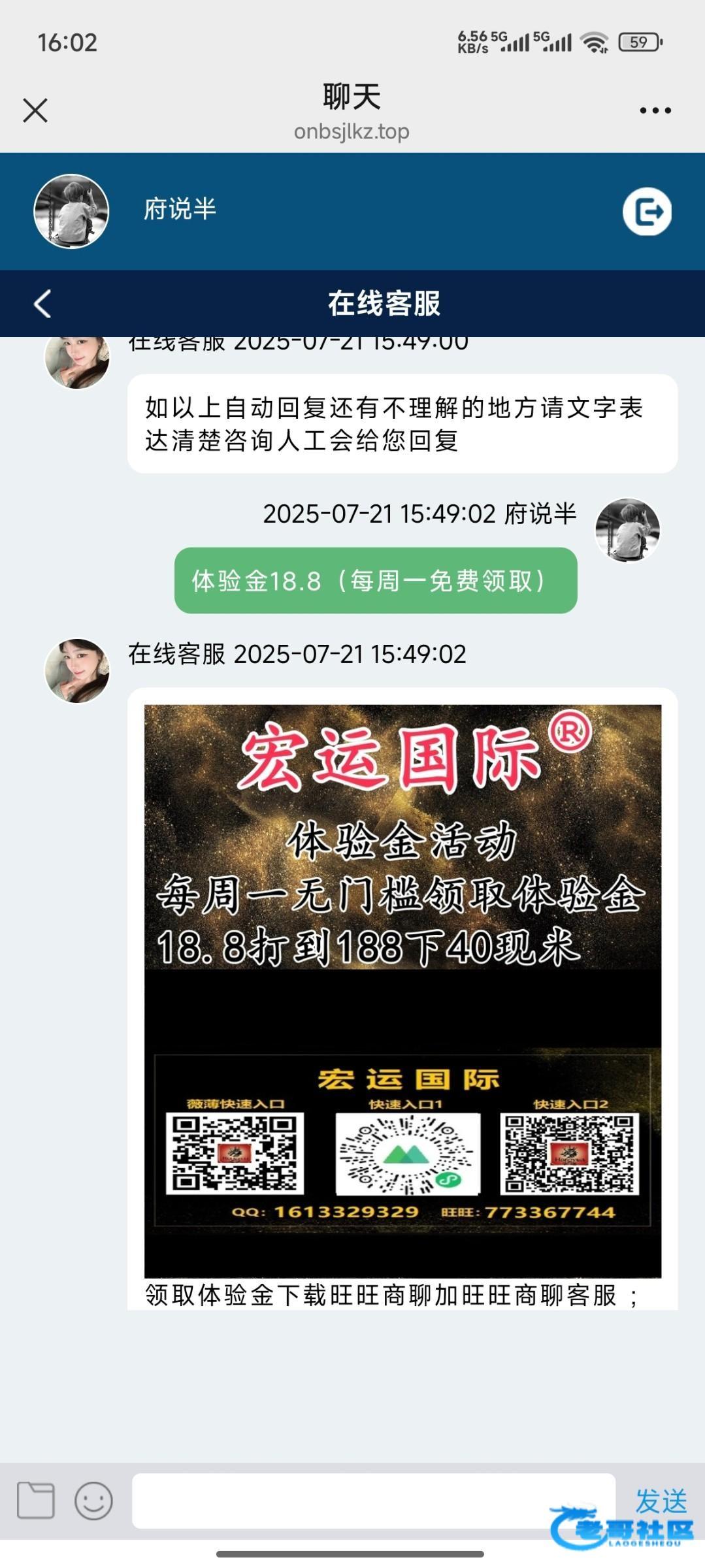Close the chat webpage

tap(35, 110)
